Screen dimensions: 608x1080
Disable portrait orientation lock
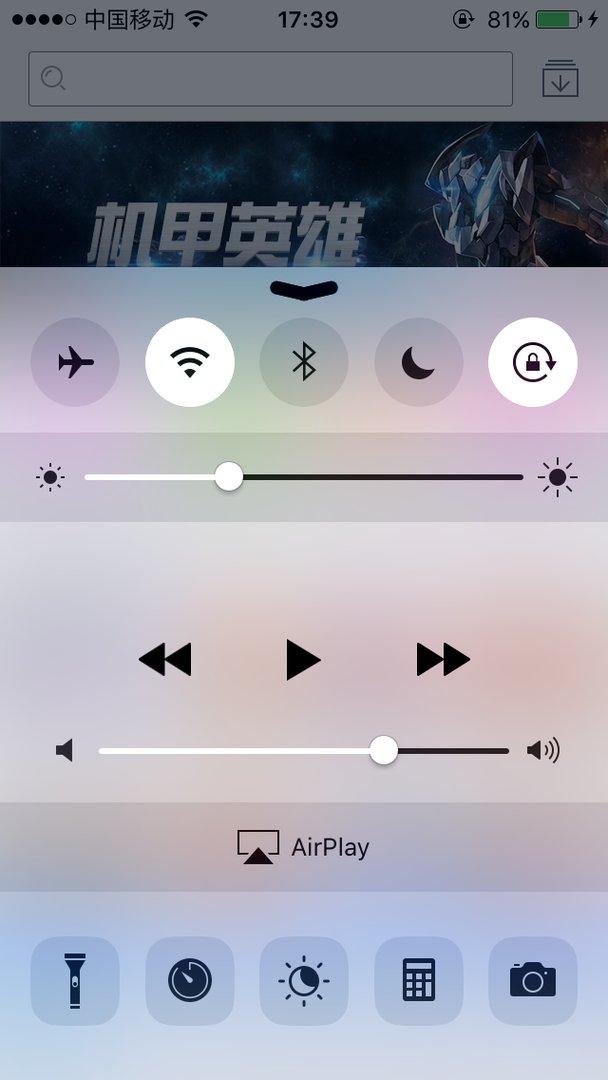coord(533,362)
